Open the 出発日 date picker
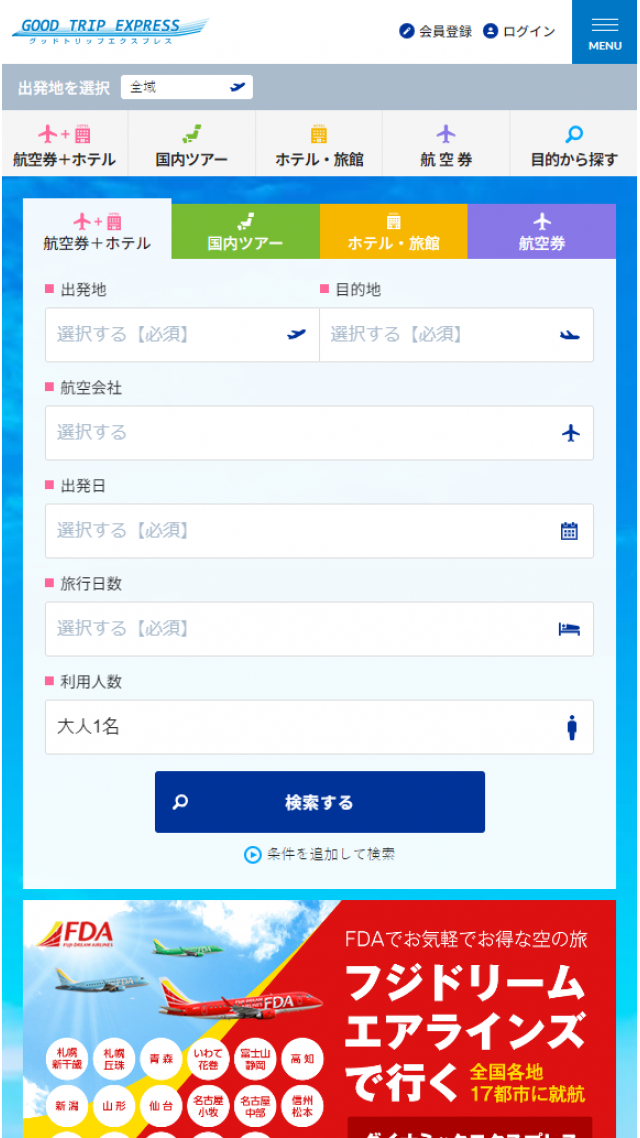The image size is (640, 1138). click(319, 530)
